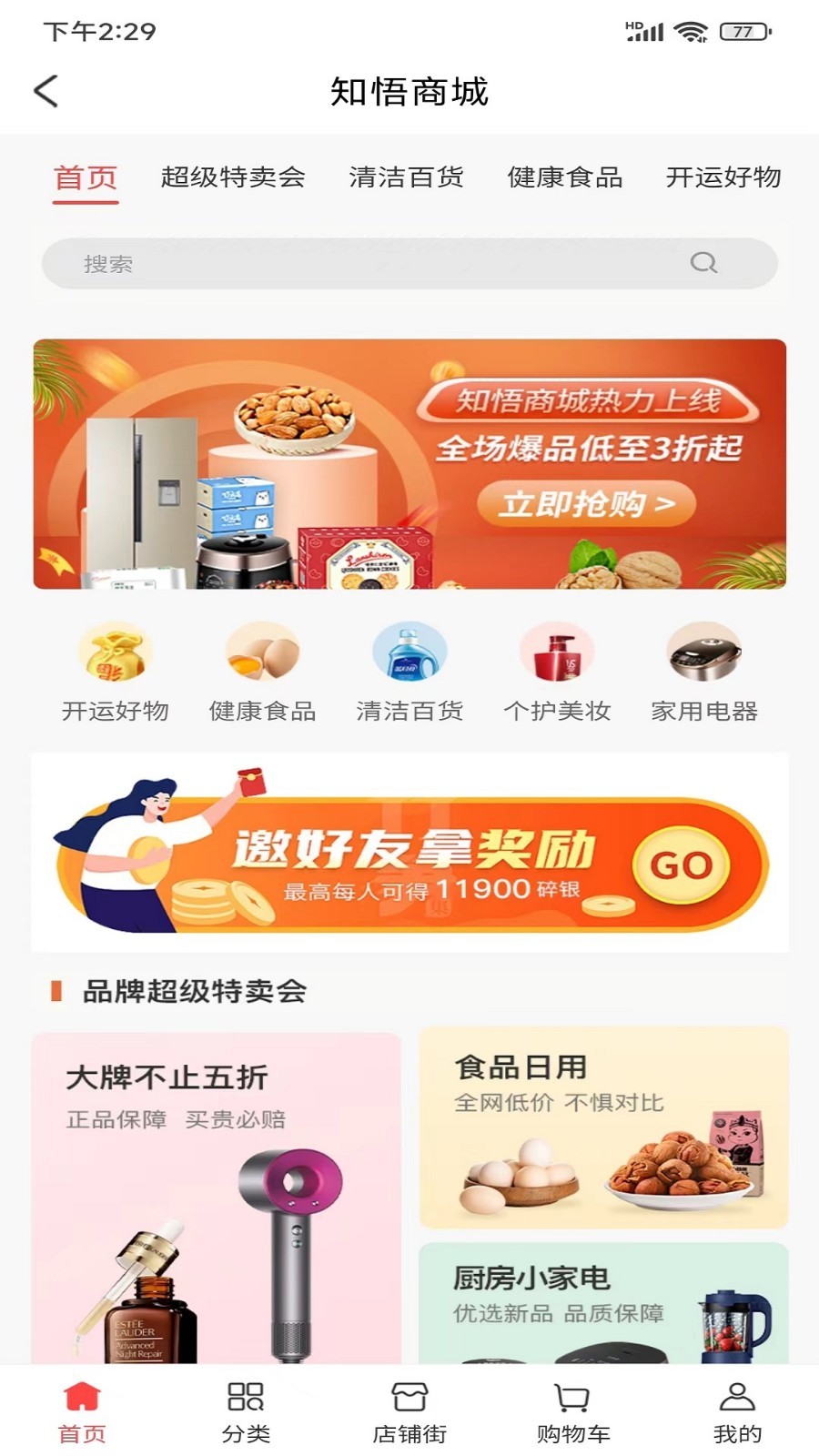Tap the search input field
The height and width of the screenshot is (1456, 819).
pos(364,263)
